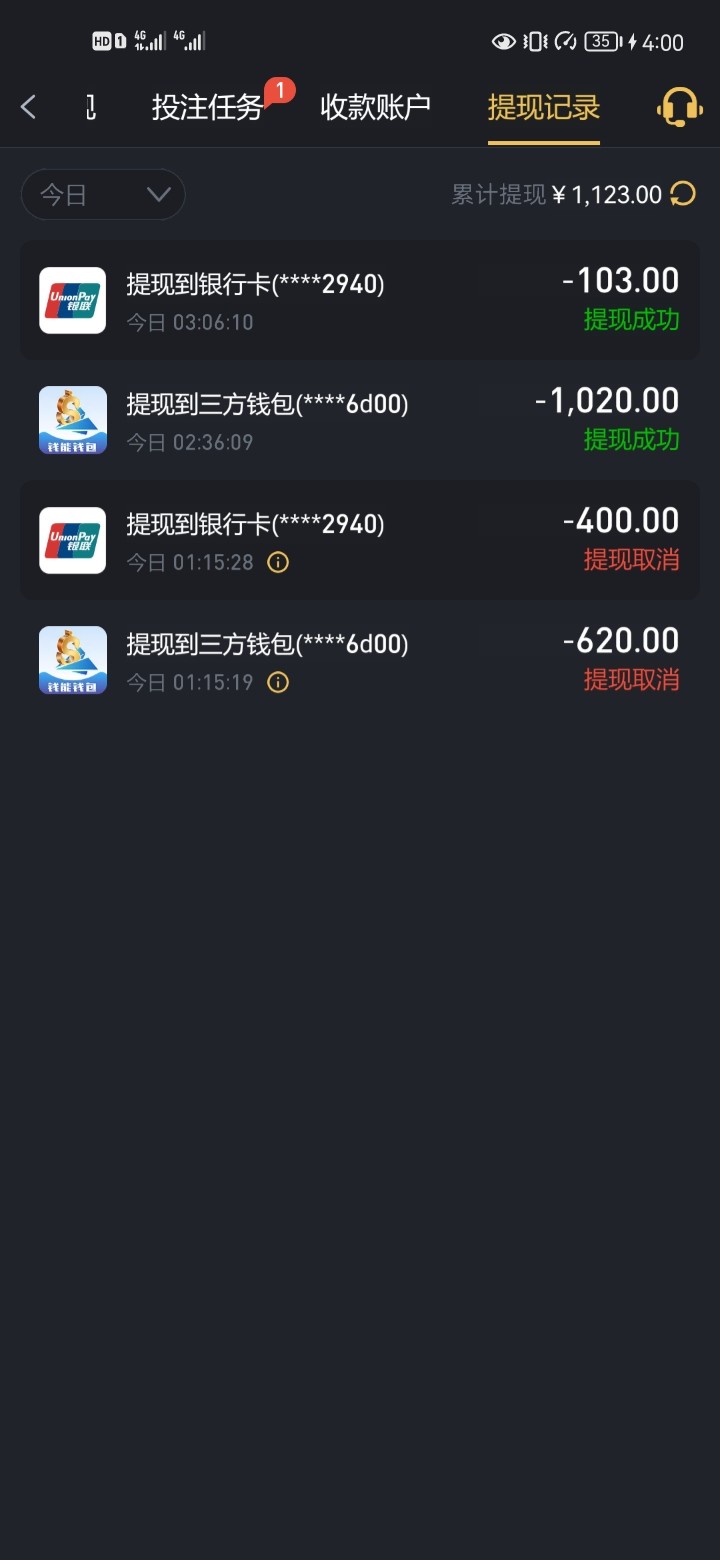
Task: Open the -103.00 bank card withdrawal record
Action: pos(360,300)
